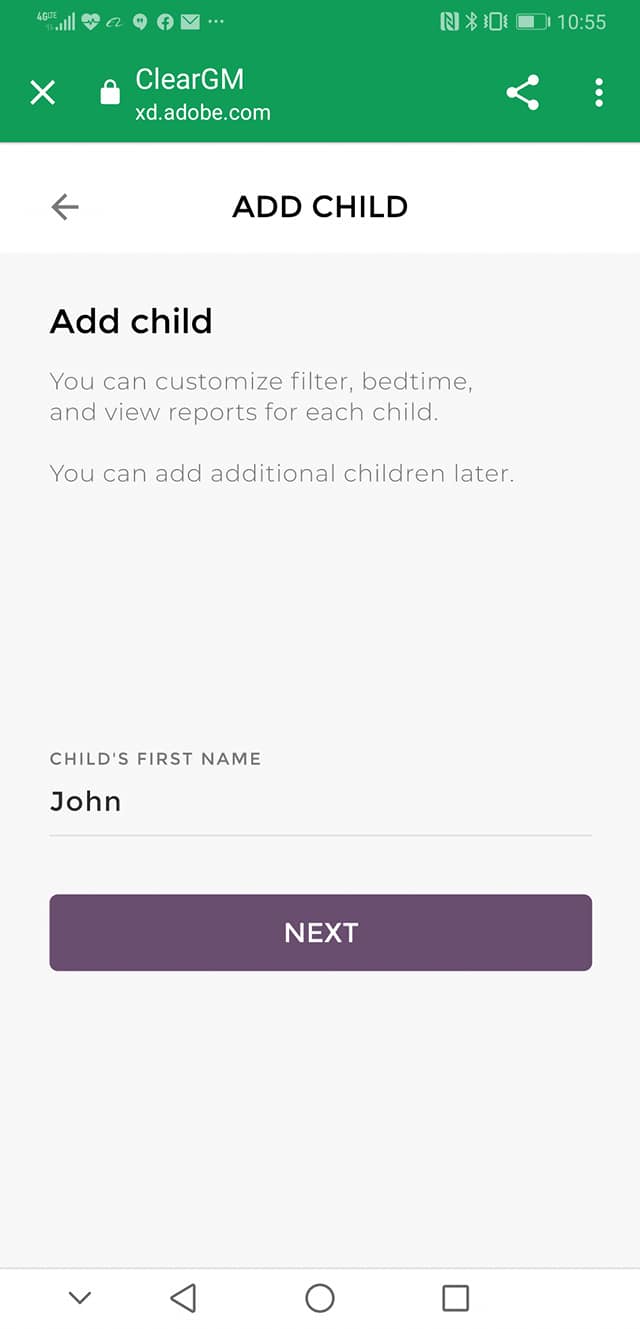This screenshot has width=640, height=1329.
Task: Edit the child's first name field
Action: point(320,802)
